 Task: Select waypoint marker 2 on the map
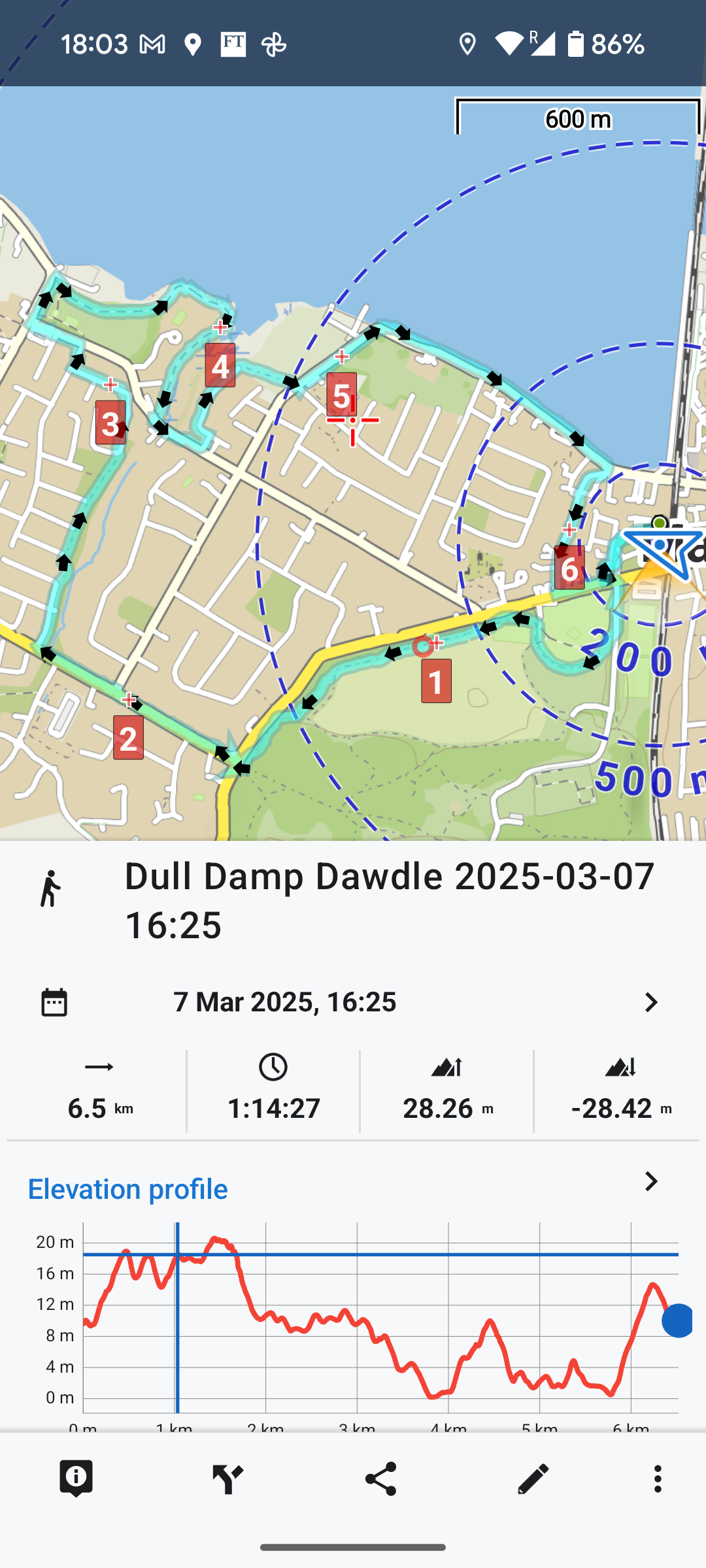[128, 737]
